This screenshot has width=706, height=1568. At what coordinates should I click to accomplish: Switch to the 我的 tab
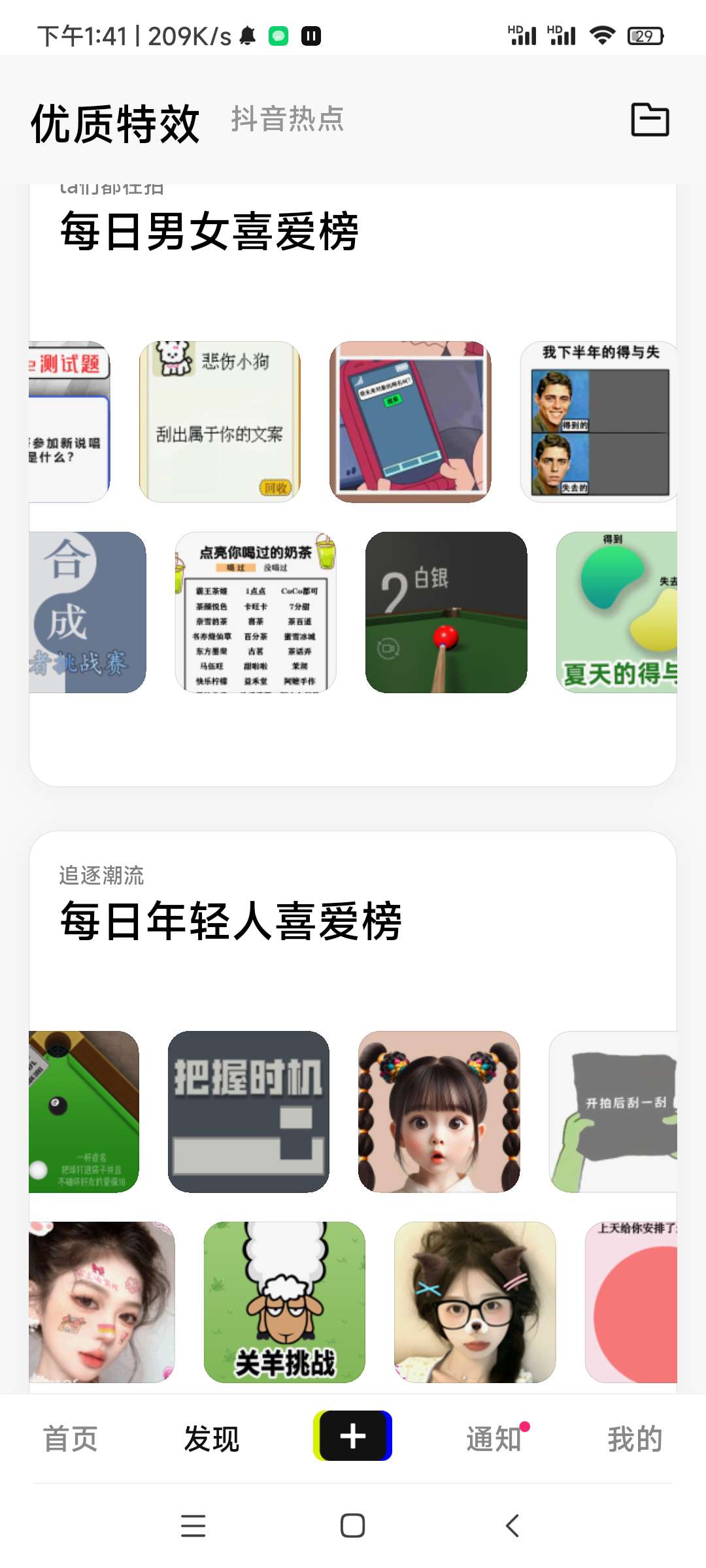[635, 1439]
